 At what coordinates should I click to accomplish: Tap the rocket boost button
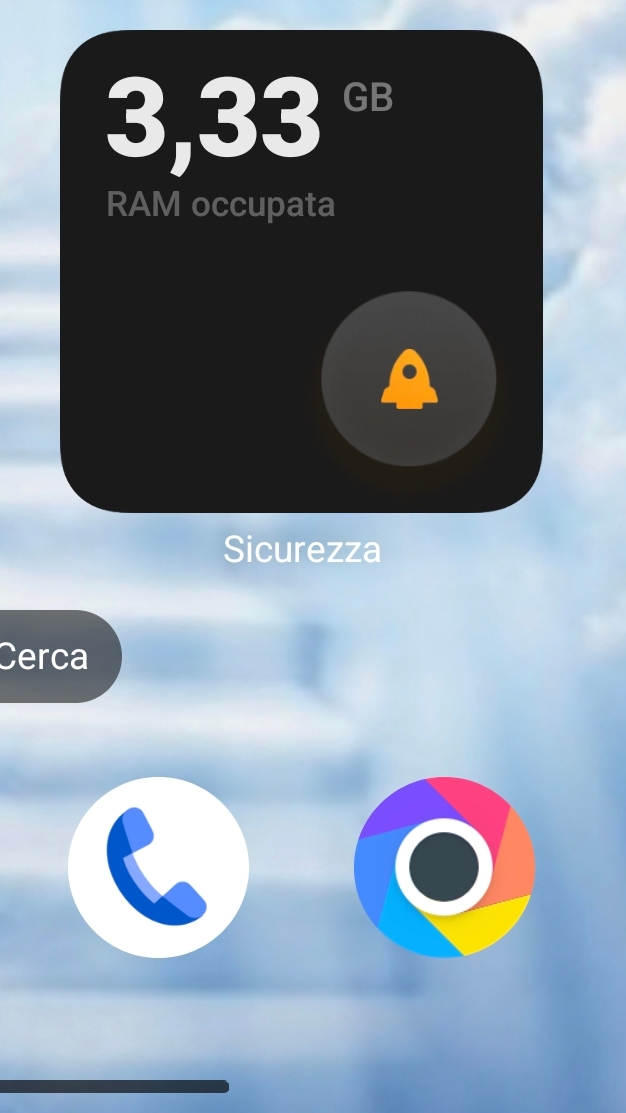coord(409,379)
